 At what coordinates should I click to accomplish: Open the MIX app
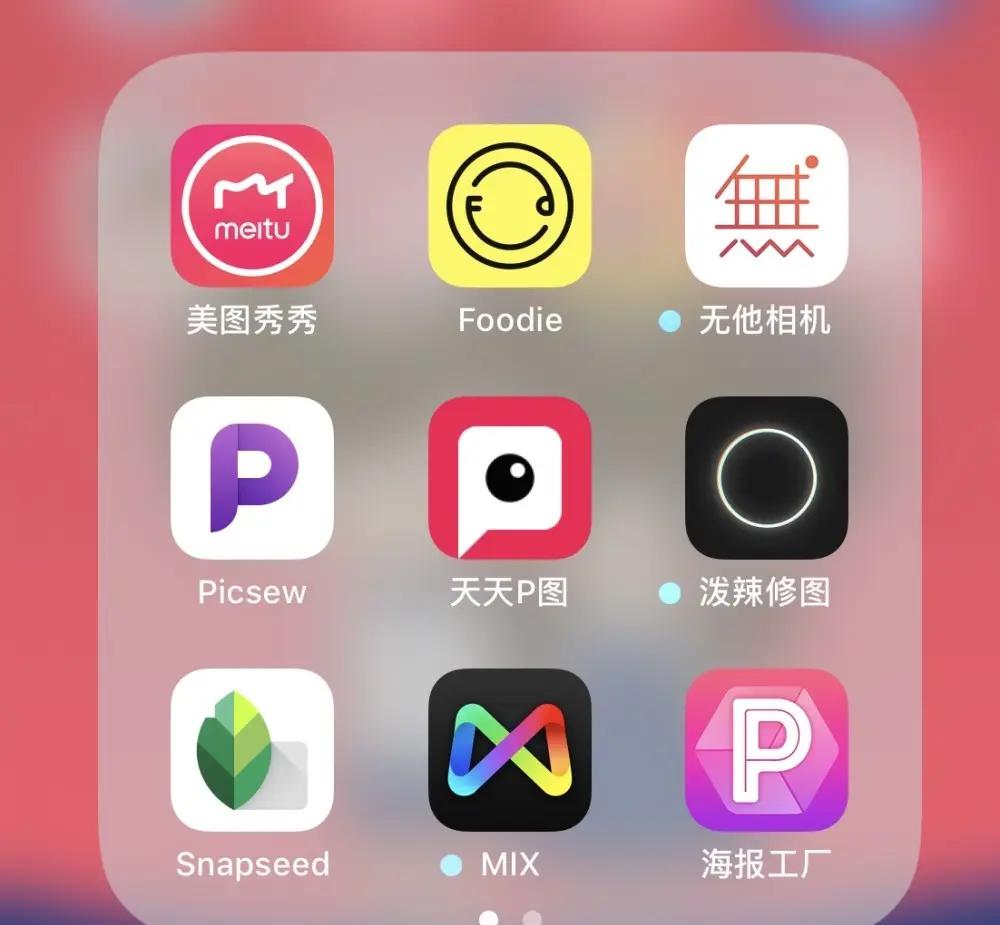(510, 750)
